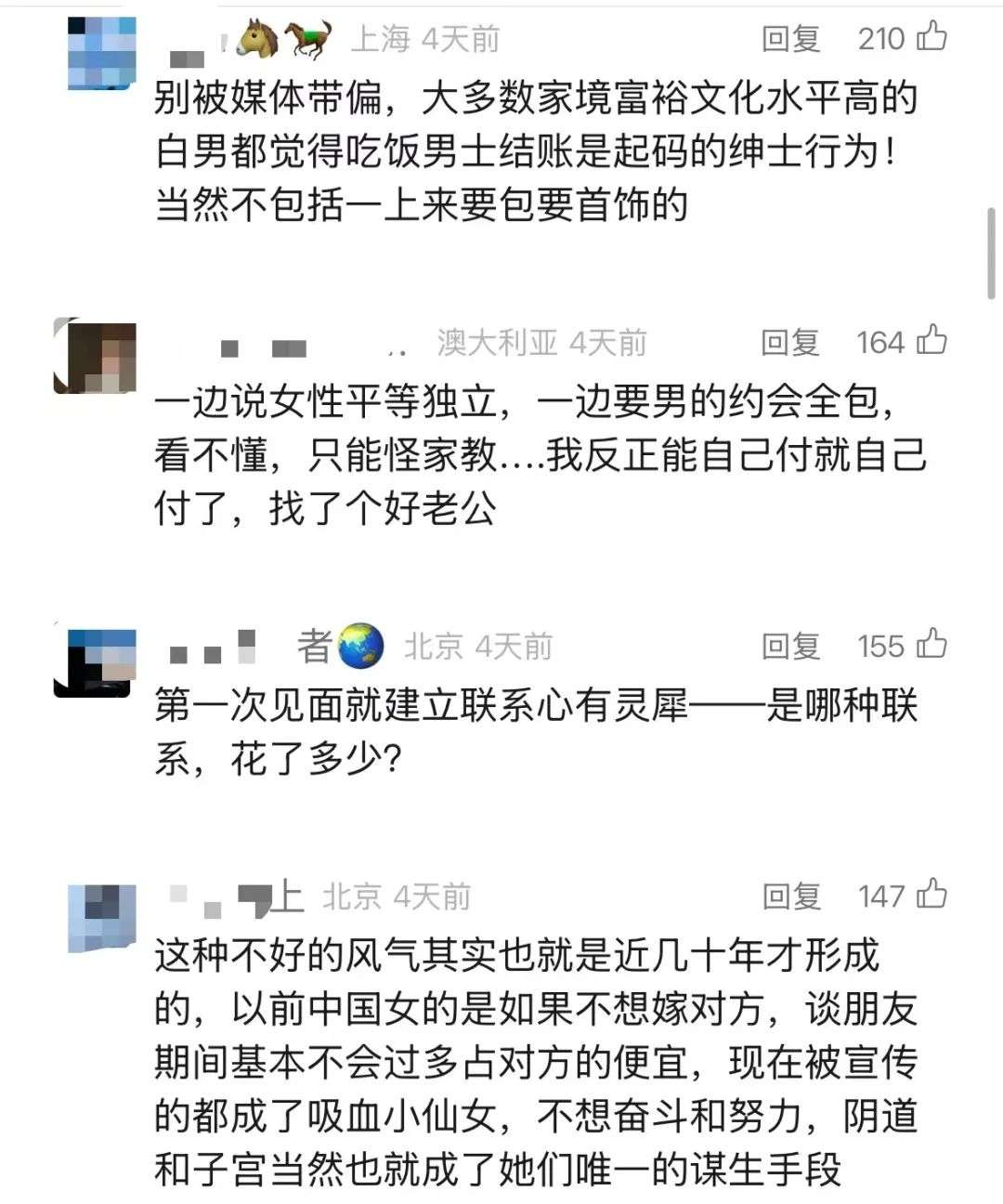Open the Australia commenter's avatar

click(95, 357)
